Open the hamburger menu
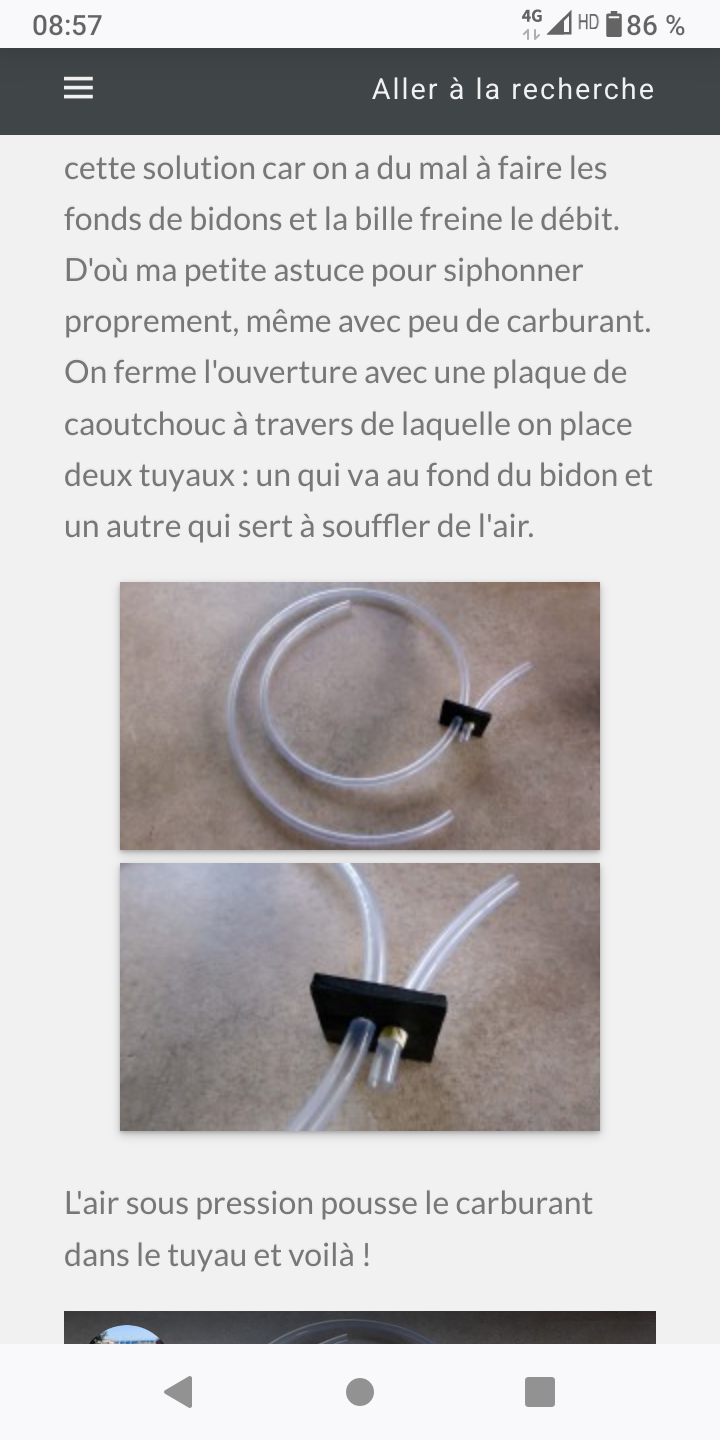This screenshot has height=1440, width=720. (78, 89)
